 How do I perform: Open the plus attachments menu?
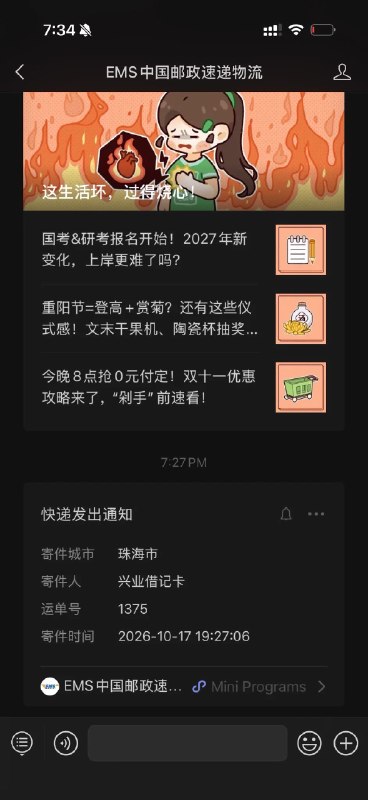pyautogui.click(x=346, y=743)
